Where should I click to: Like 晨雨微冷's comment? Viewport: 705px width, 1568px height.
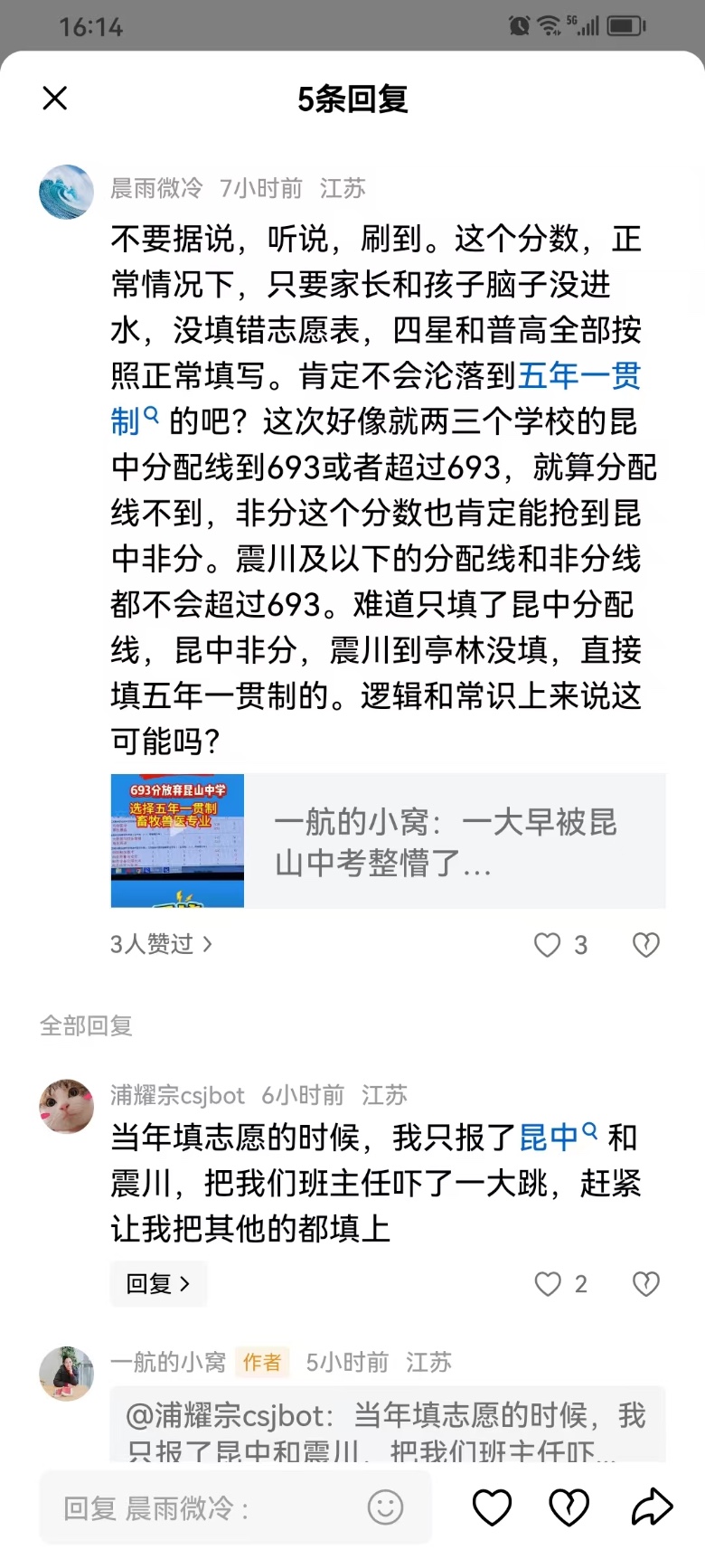pyautogui.click(x=548, y=945)
